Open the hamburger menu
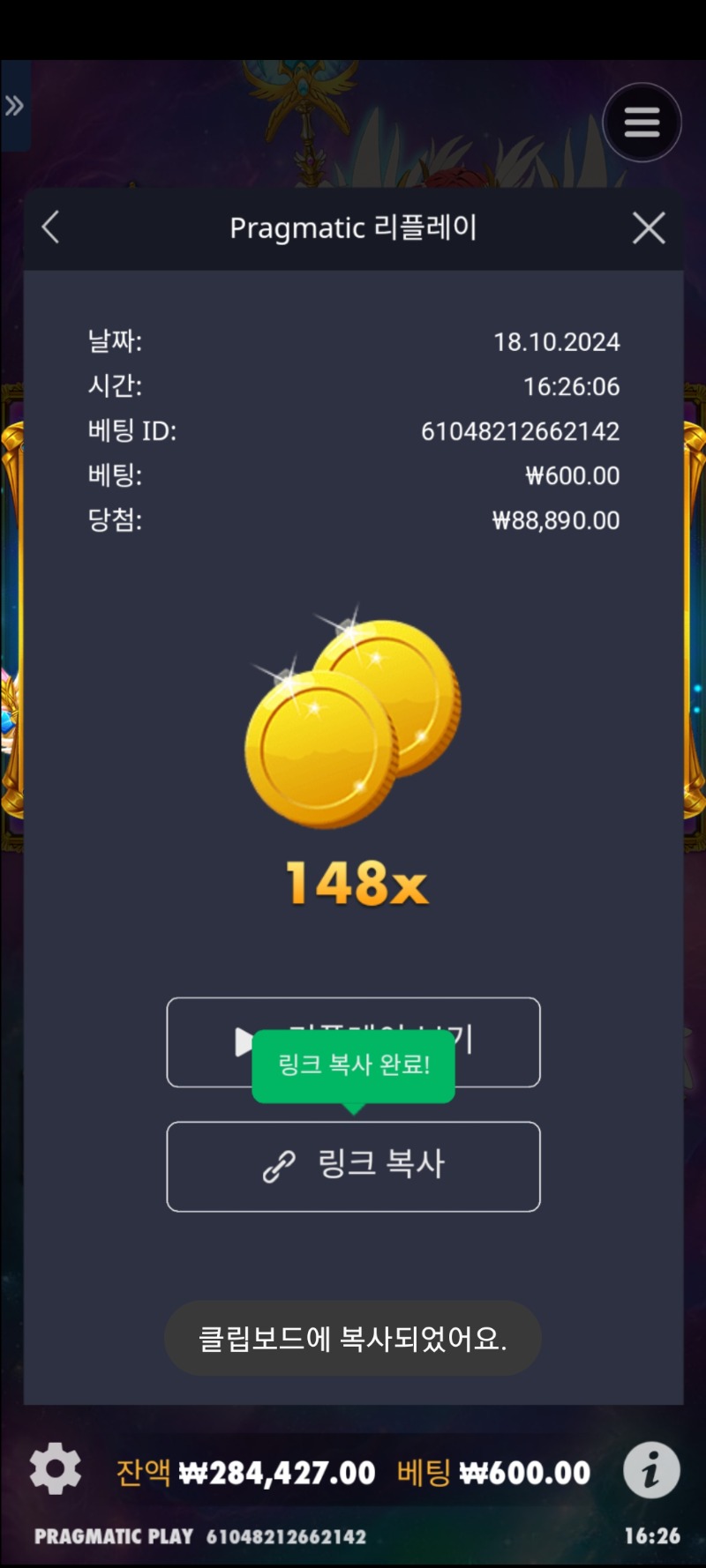The image size is (706, 1568). pyautogui.click(x=642, y=123)
